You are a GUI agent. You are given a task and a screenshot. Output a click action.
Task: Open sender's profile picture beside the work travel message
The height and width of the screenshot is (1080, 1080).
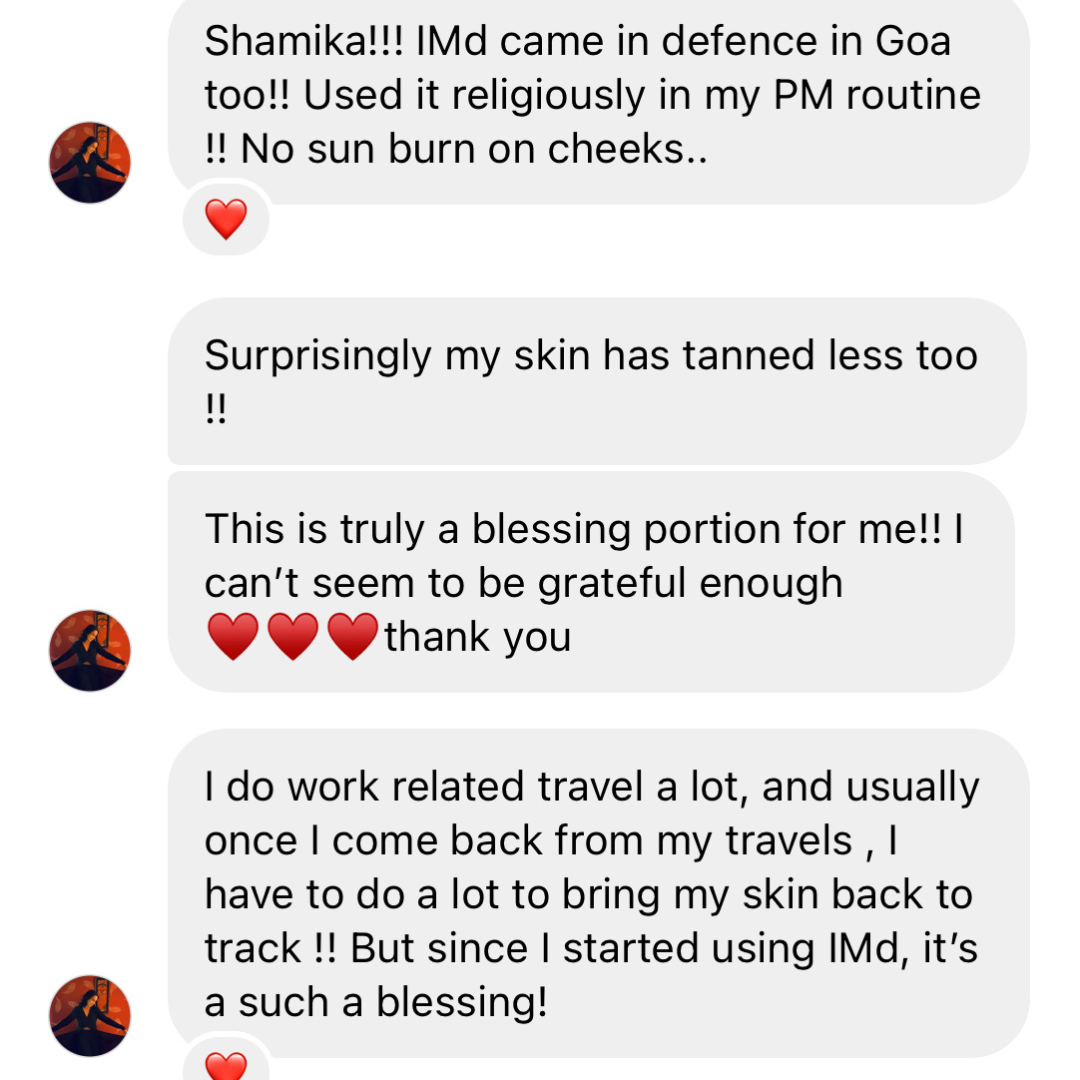[x=90, y=1015]
